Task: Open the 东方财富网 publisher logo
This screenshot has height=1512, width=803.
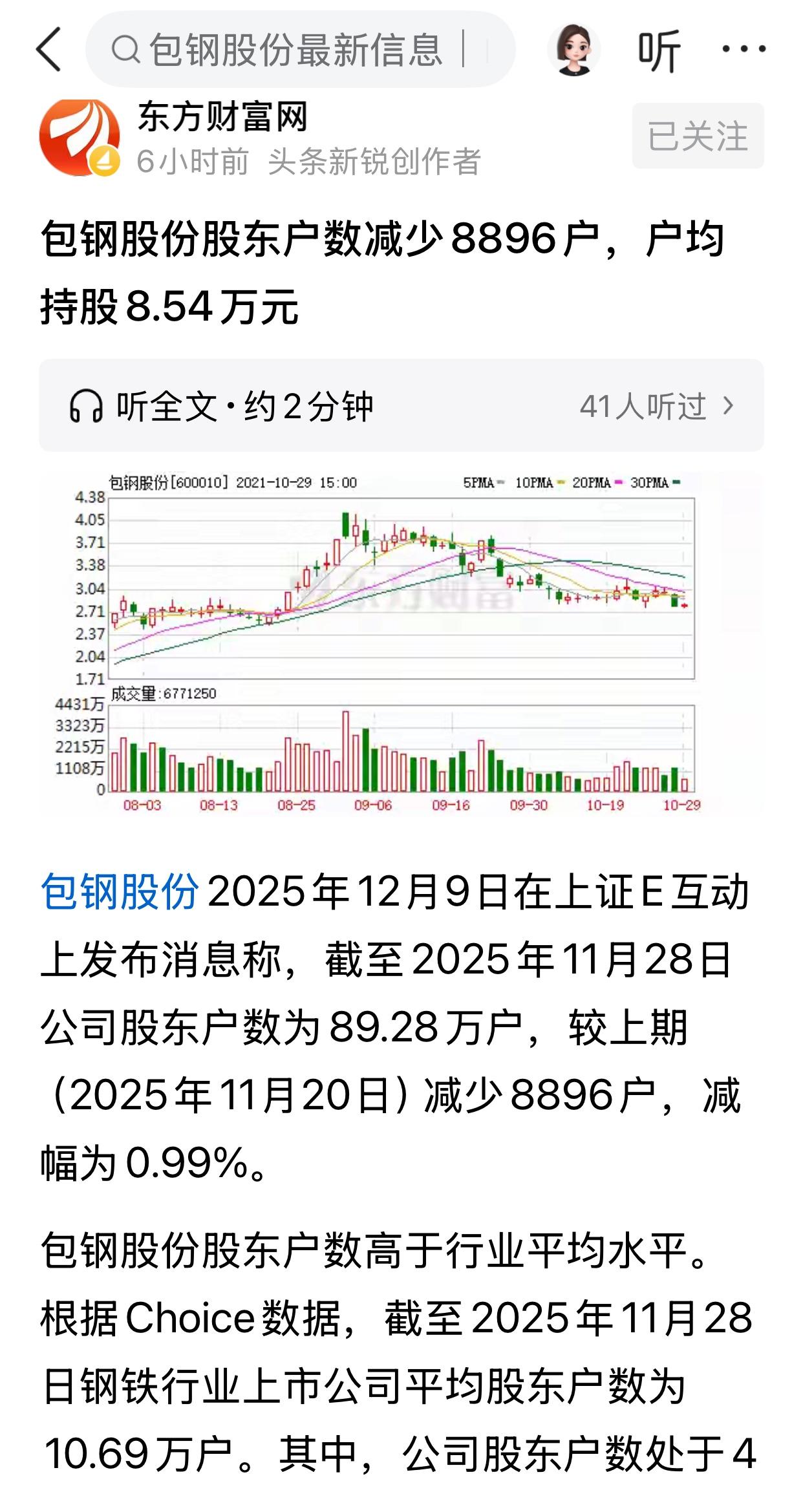Action: tap(81, 133)
